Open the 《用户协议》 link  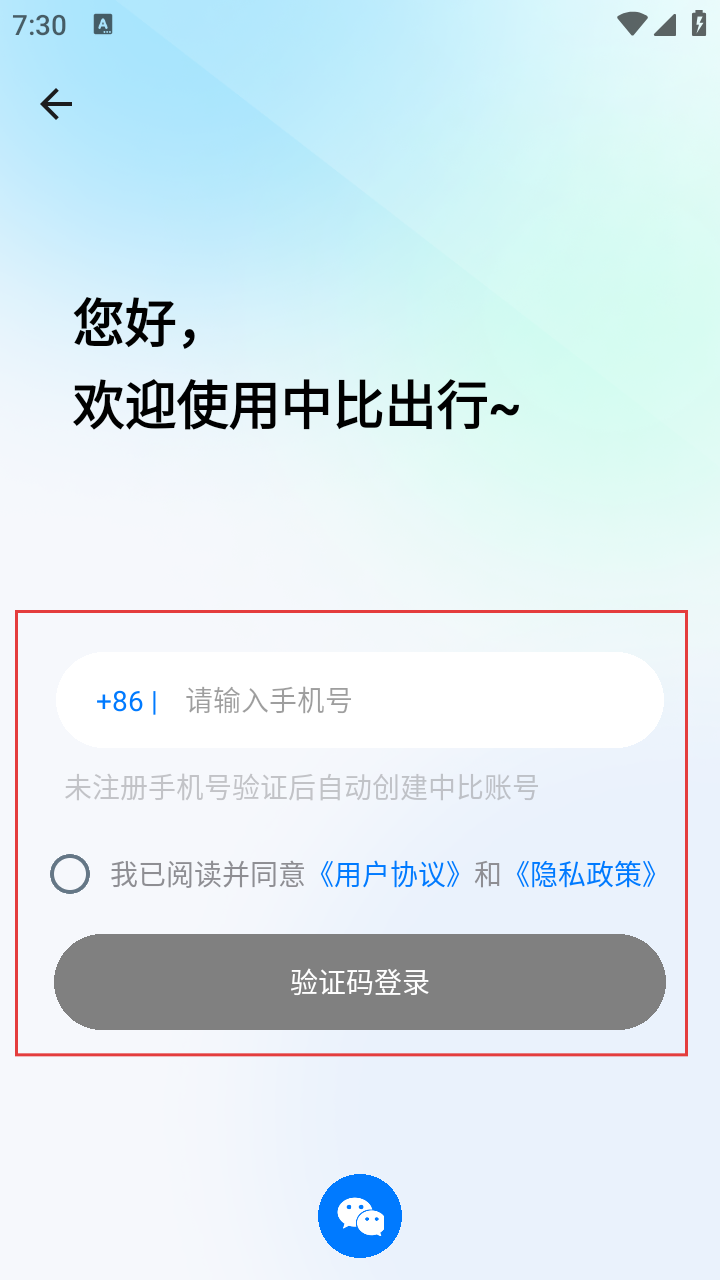[389, 875]
